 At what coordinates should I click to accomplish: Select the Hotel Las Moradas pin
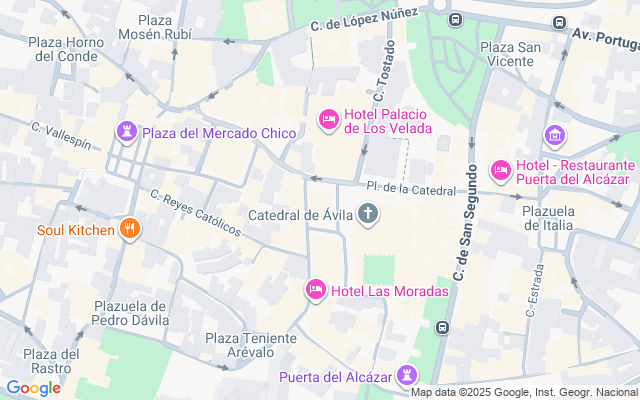(316, 290)
